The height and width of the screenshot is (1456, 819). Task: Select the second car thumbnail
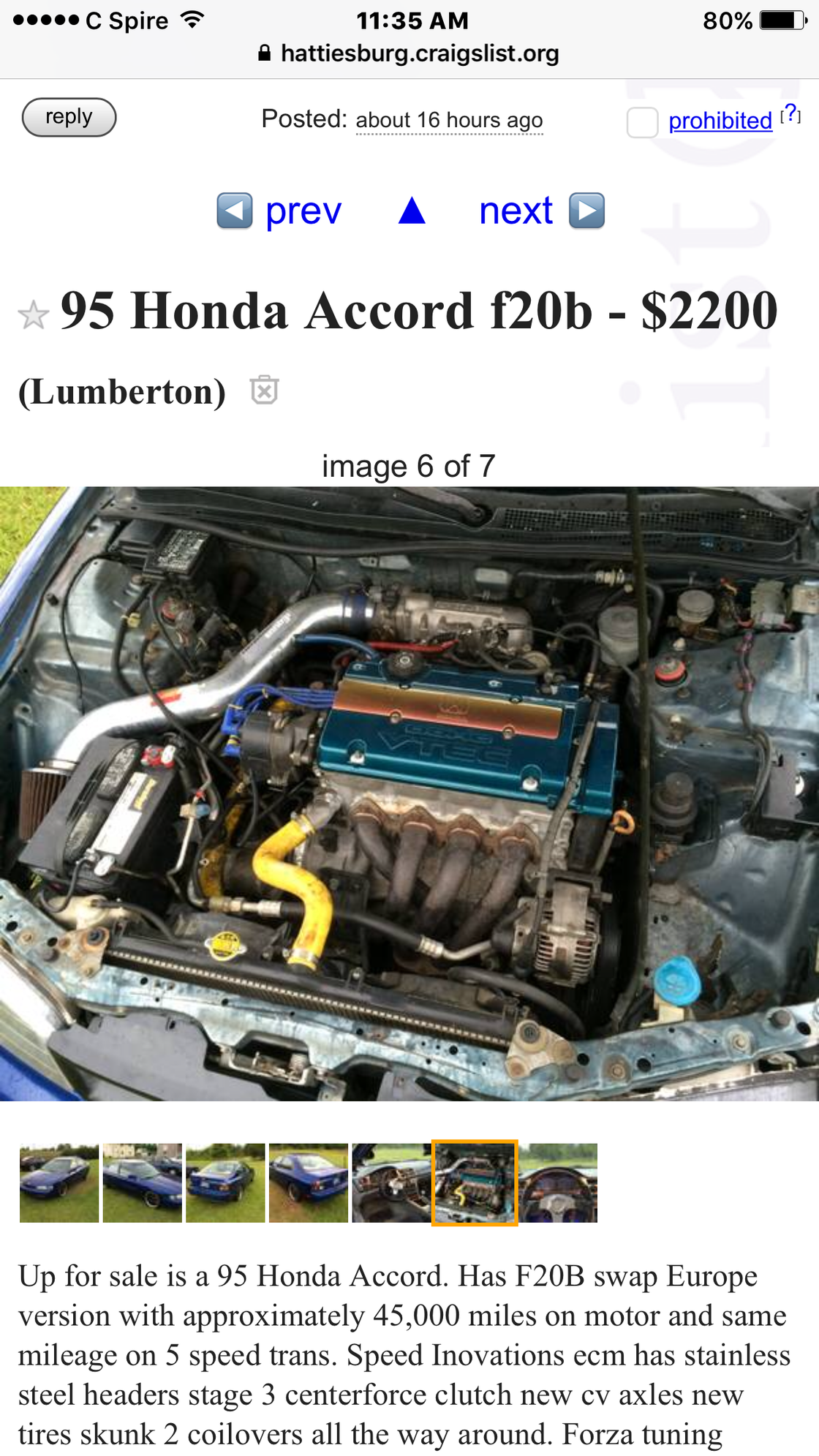(x=142, y=1182)
